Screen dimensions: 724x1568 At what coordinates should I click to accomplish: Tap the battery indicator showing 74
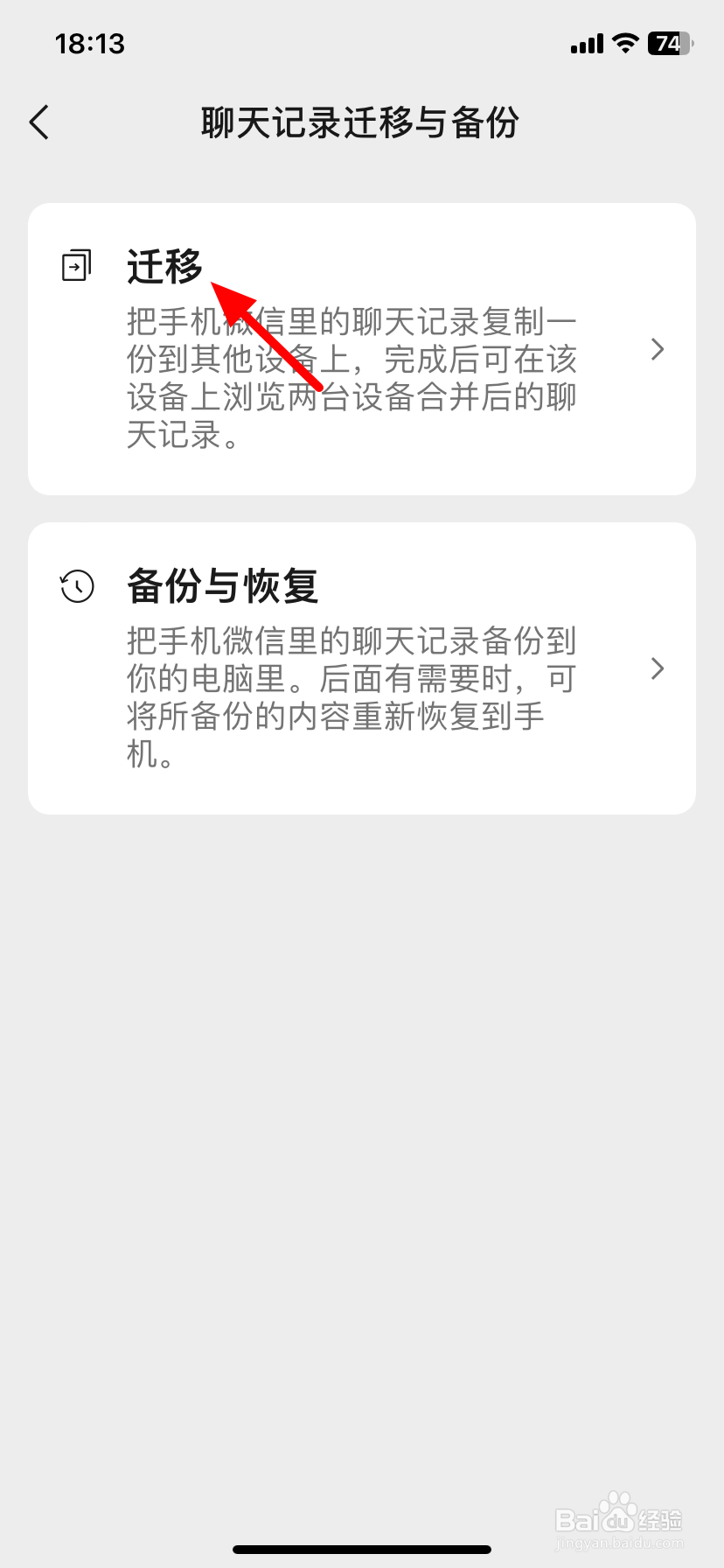pyautogui.click(x=668, y=42)
